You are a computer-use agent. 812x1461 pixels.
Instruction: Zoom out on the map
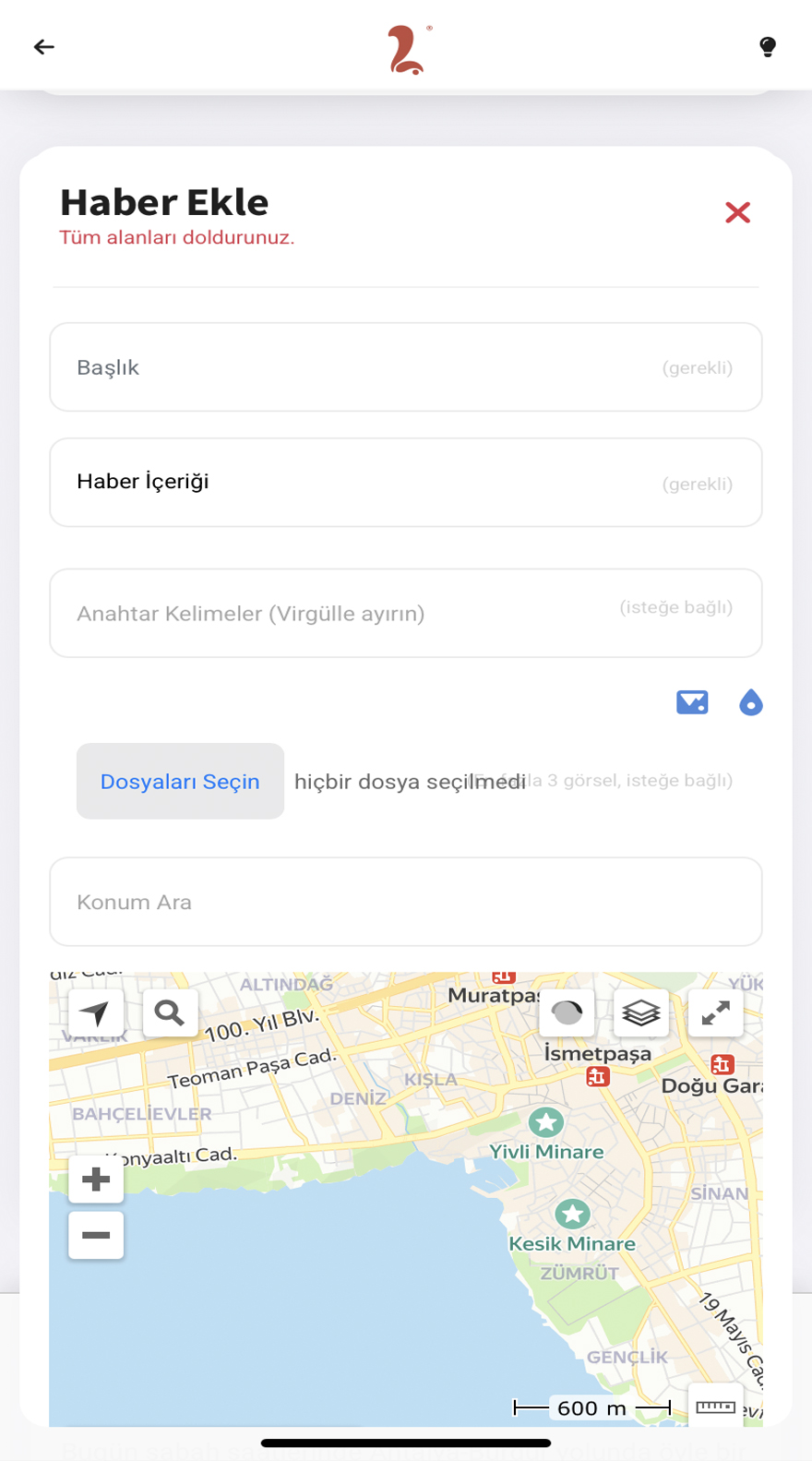click(95, 1235)
